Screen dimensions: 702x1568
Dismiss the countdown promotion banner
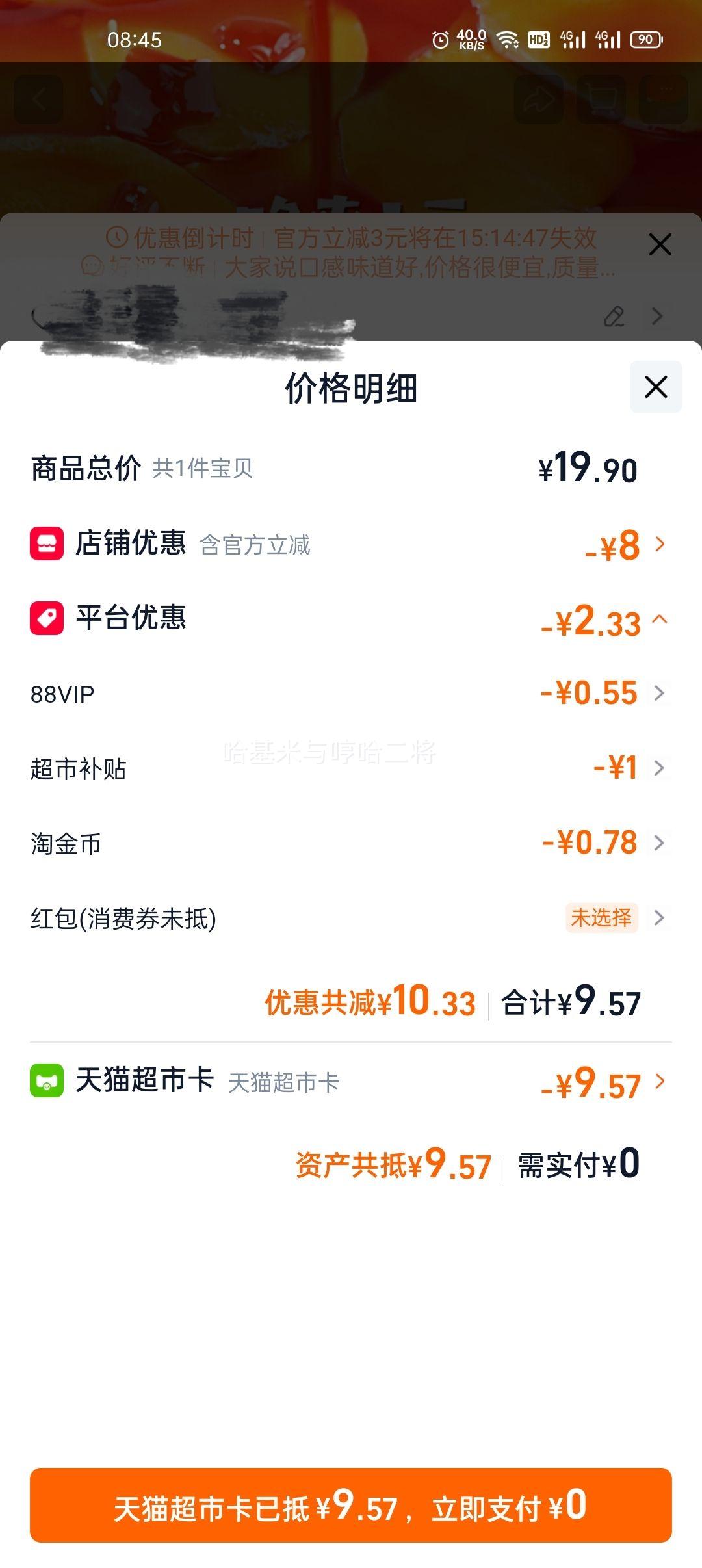pyautogui.click(x=660, y=244)
